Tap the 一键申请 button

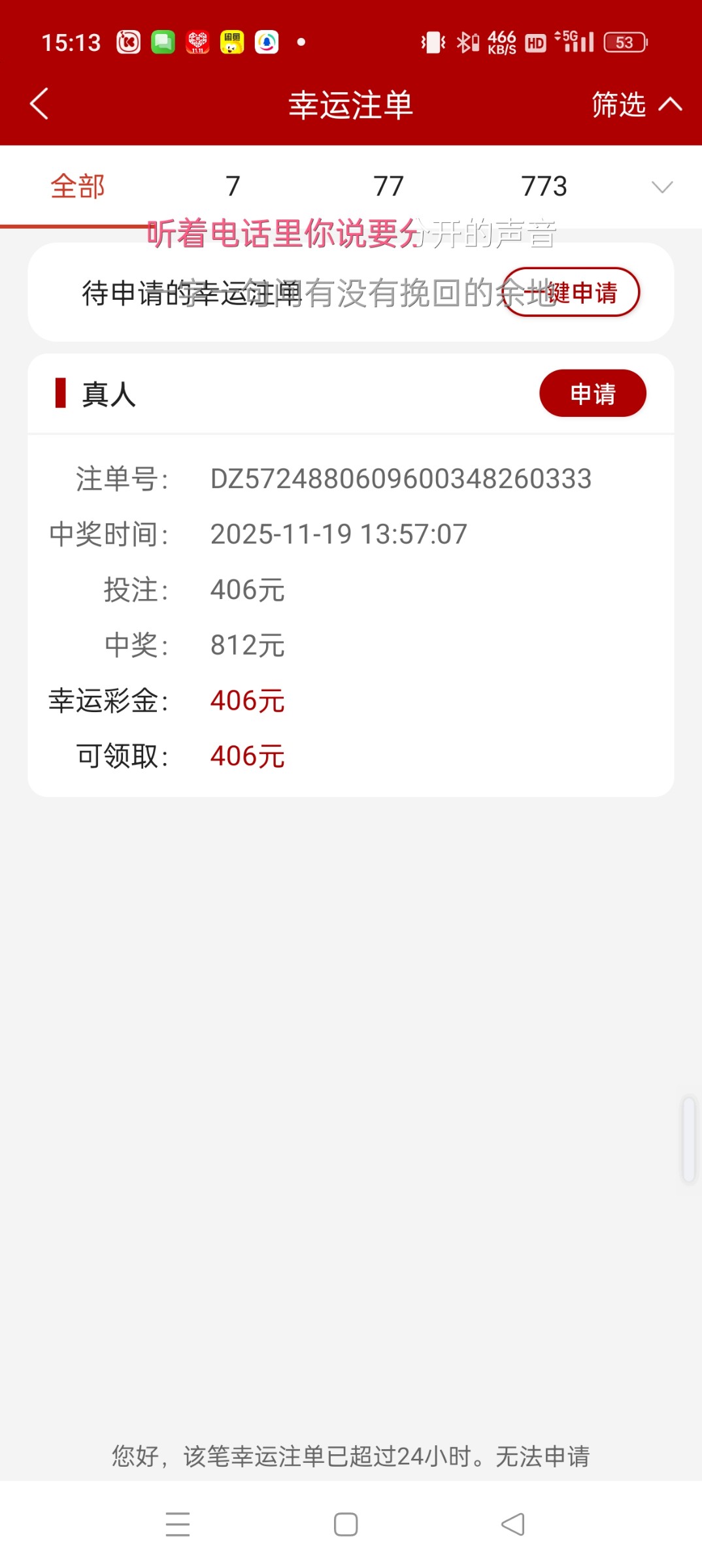pos(571,292)
